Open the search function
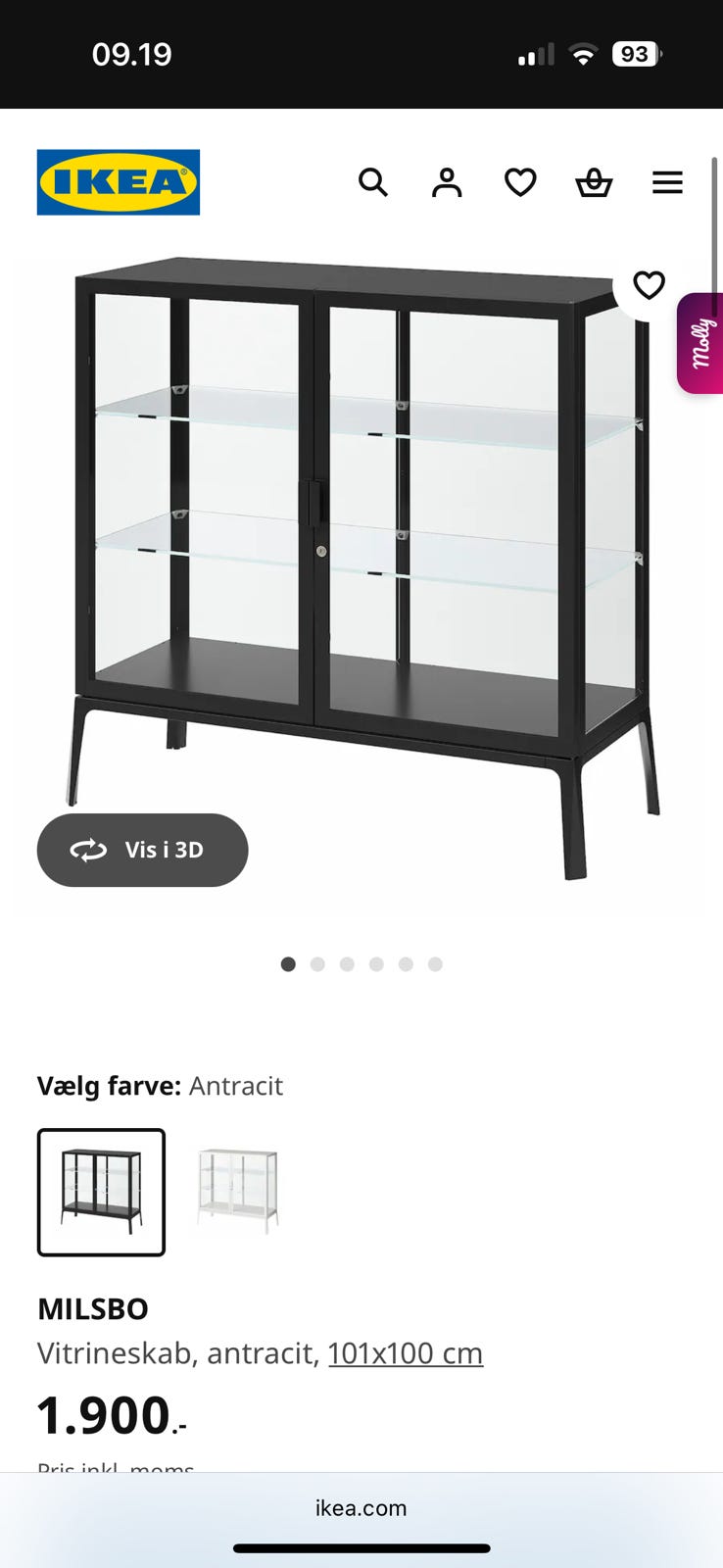Screen dimensions: 723x1568 (373, 182)
